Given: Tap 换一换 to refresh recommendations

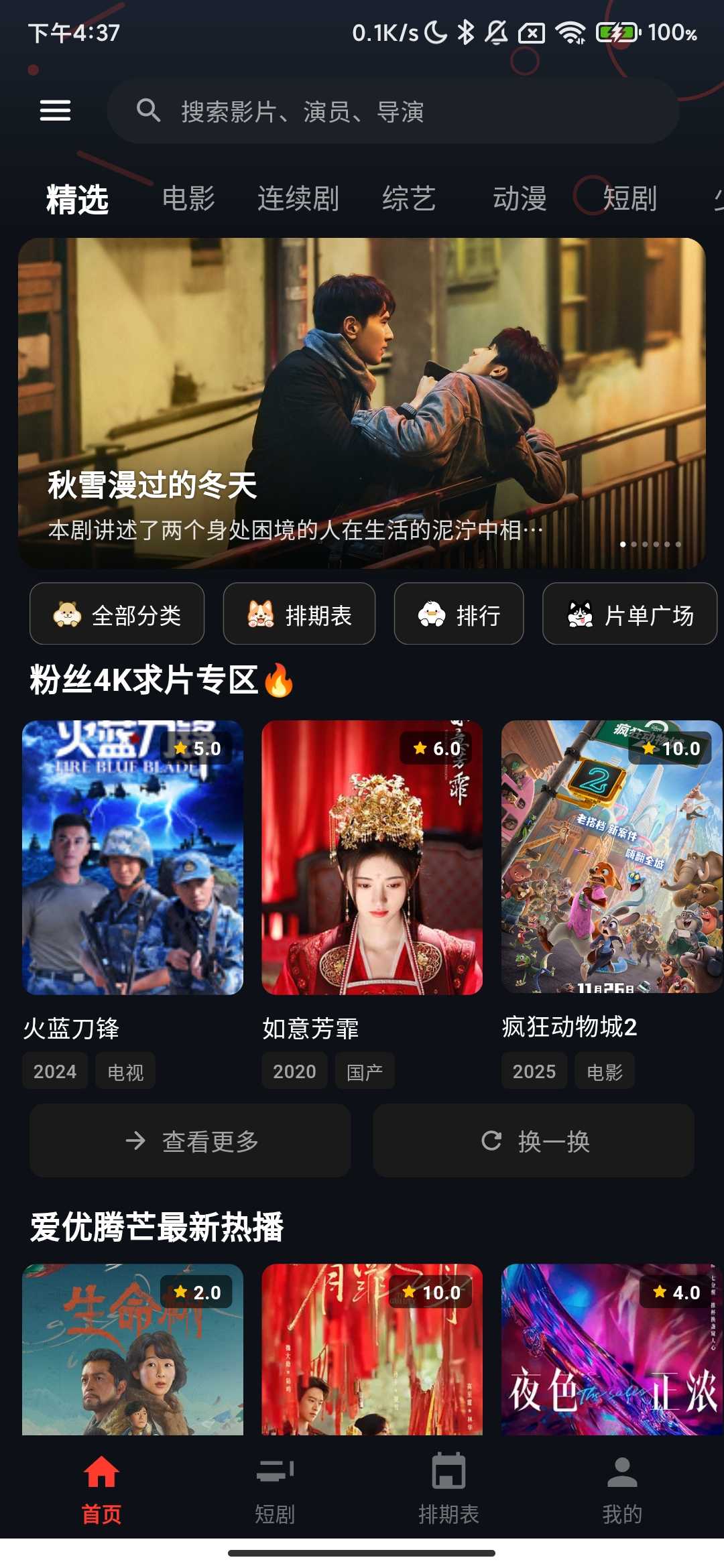Looking at the screenshot, I should point(534,1140).
